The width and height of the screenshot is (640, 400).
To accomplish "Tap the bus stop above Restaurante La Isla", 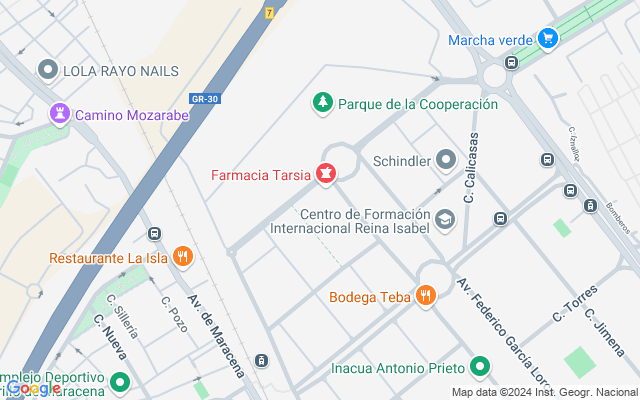I will click(153, 233).
